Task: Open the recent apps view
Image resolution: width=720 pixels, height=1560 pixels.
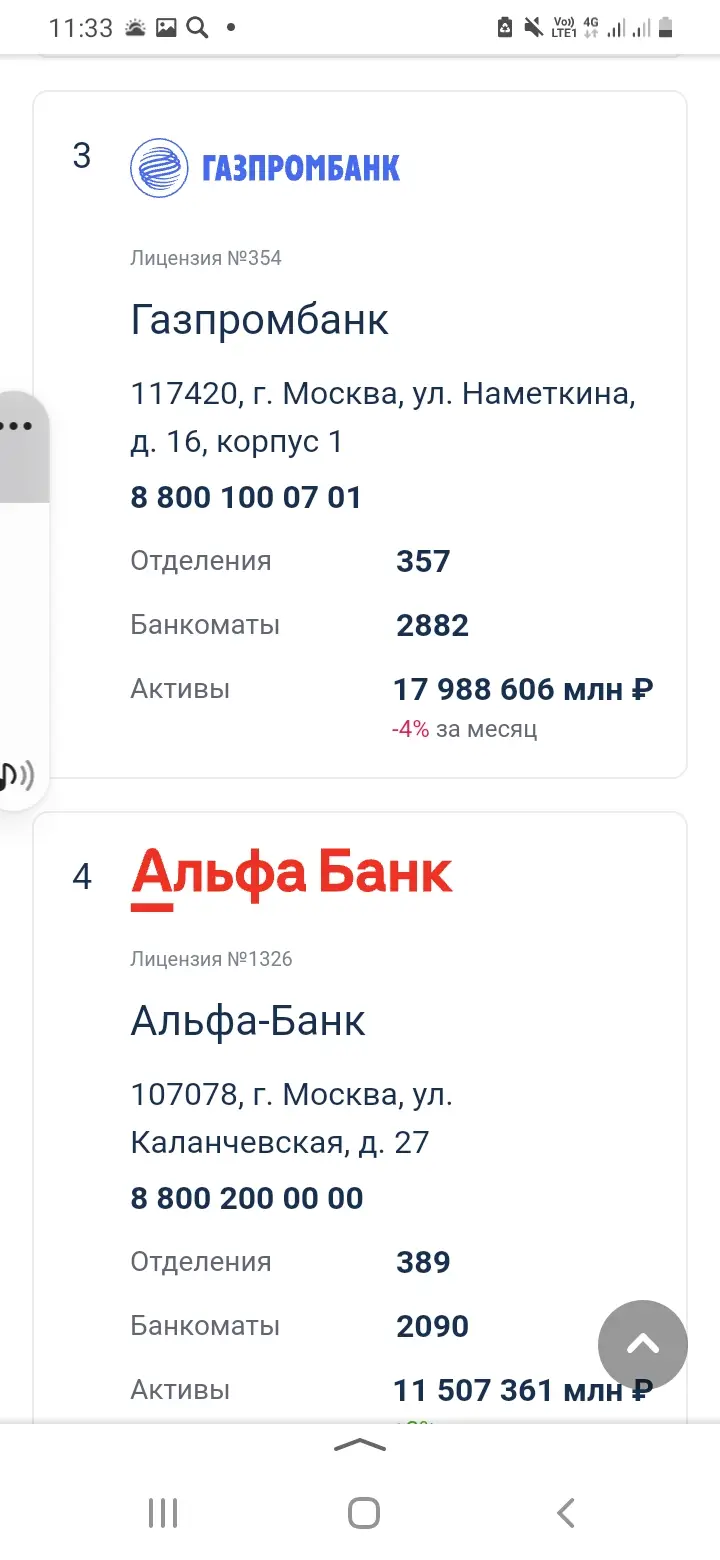Action: (163, 1513)
